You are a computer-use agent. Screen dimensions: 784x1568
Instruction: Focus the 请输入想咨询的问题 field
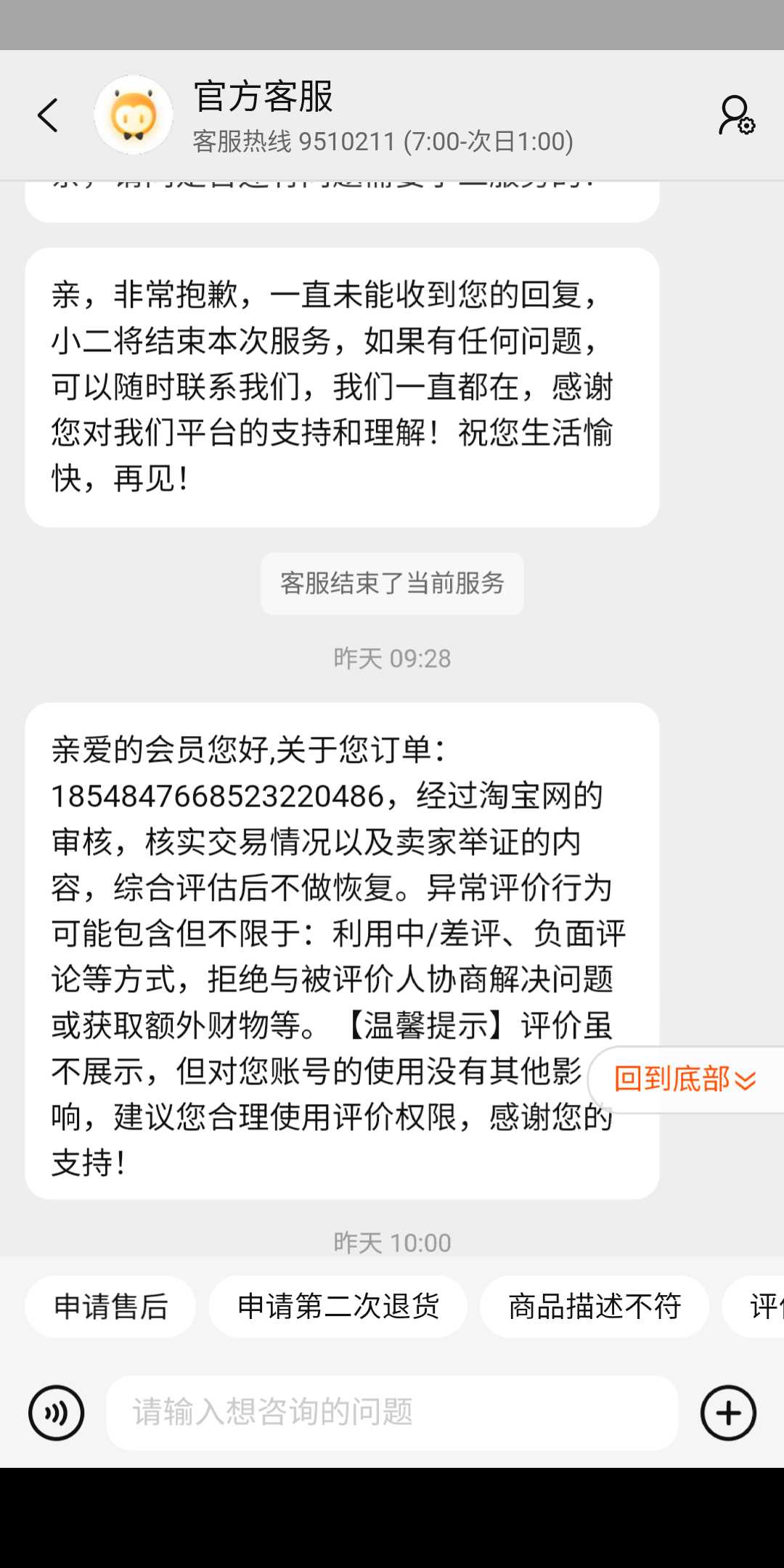click(x=392, y=1413)
